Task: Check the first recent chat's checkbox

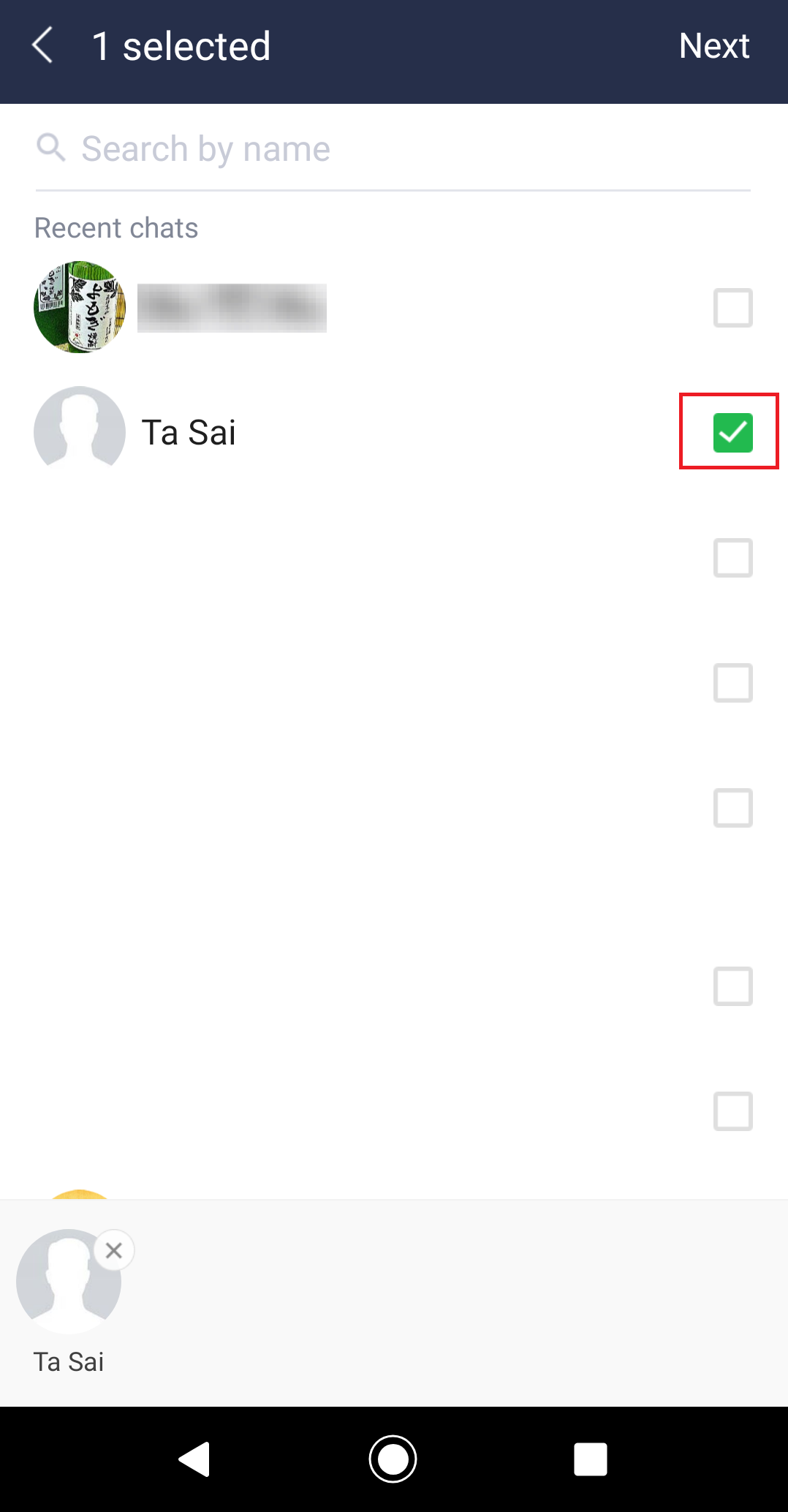Action: pyautogui.click(x=732, y=308)
